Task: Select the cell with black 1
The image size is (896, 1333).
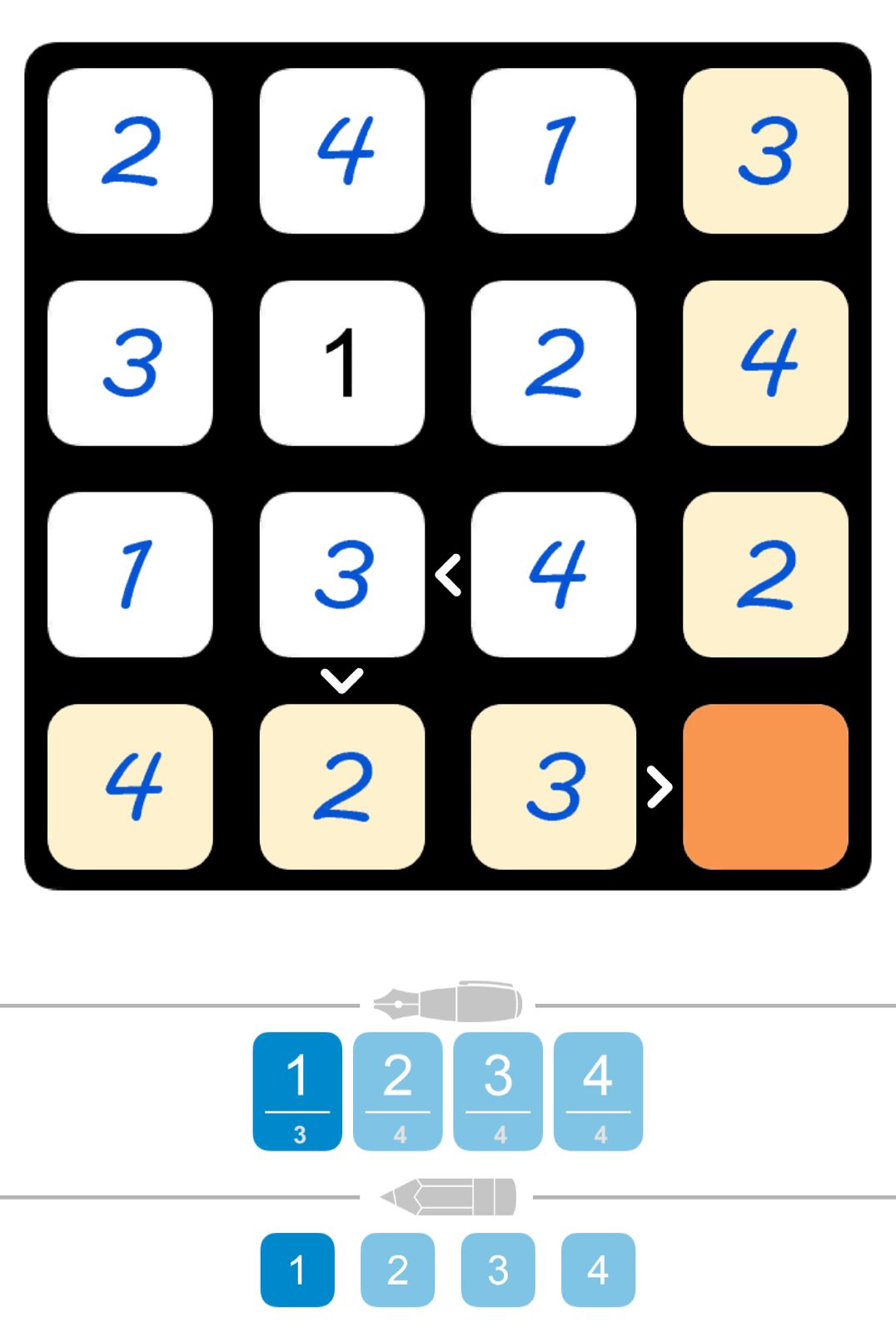Action: click(341, 362)
